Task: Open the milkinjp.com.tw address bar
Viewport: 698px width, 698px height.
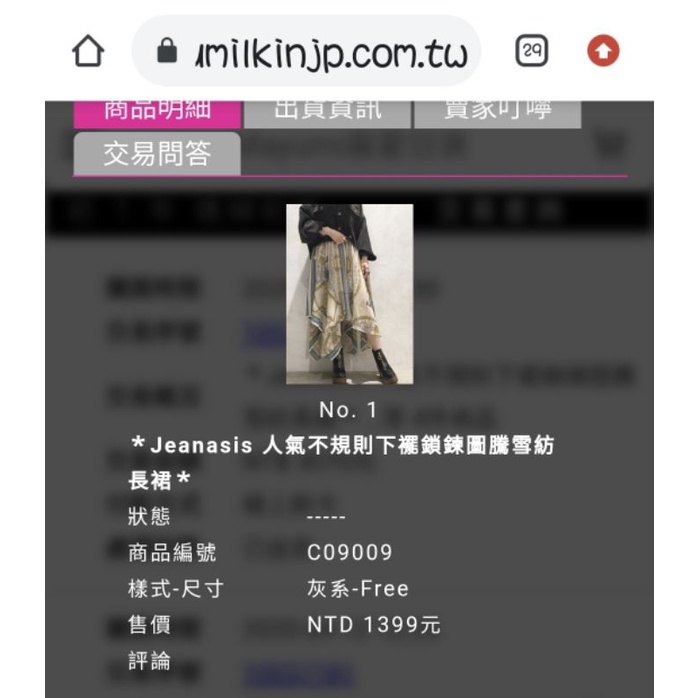Action: point(306,51)
